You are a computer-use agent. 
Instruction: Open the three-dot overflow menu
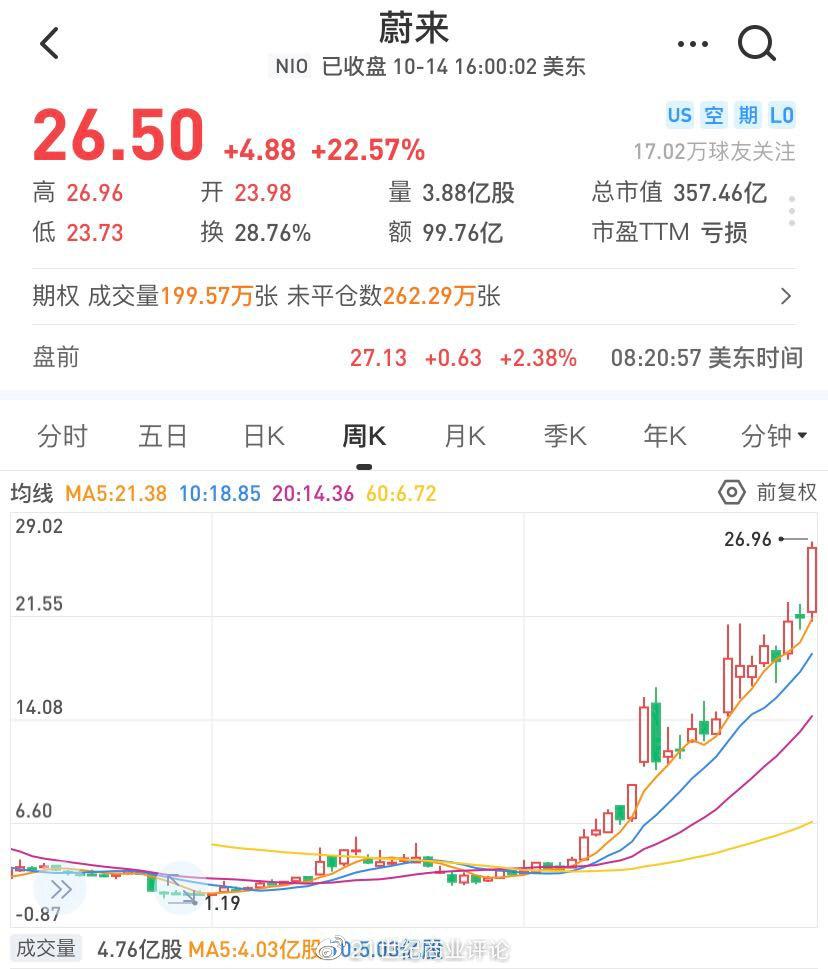click(693, 44)
